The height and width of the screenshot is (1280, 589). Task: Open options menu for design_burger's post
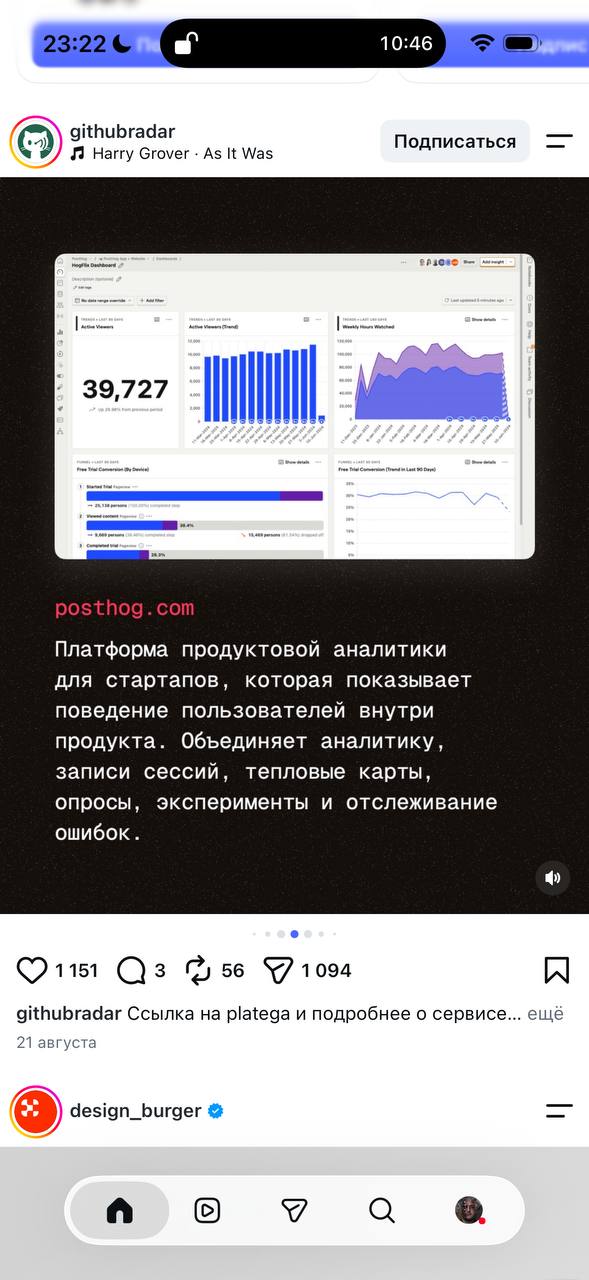pos(560,1110)
